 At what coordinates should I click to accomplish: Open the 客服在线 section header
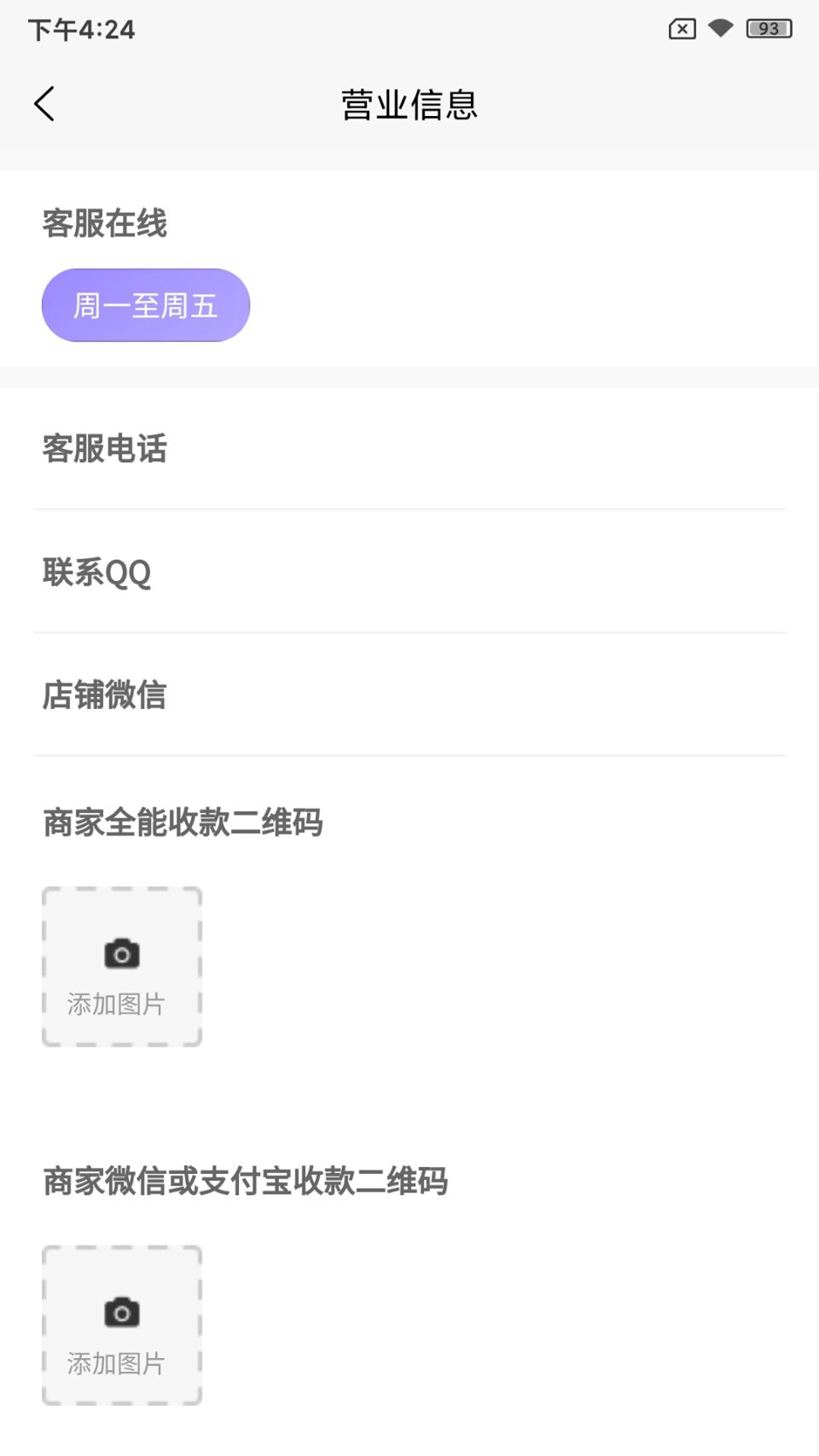105,222
